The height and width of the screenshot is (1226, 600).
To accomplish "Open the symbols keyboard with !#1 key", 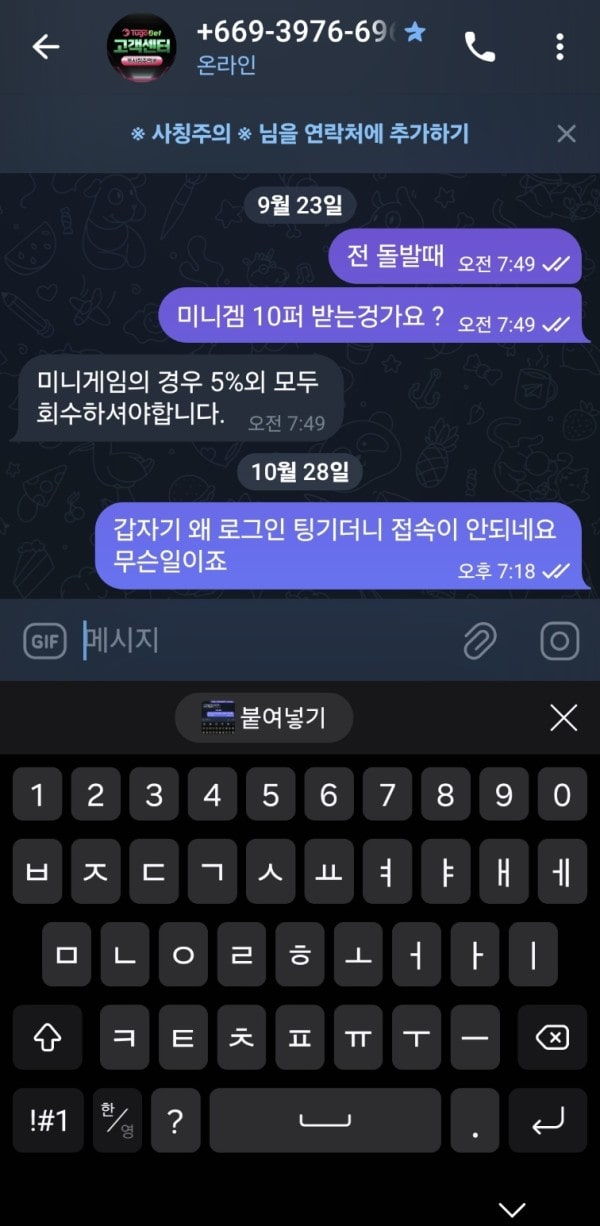I will click(x=48, y=1120).
